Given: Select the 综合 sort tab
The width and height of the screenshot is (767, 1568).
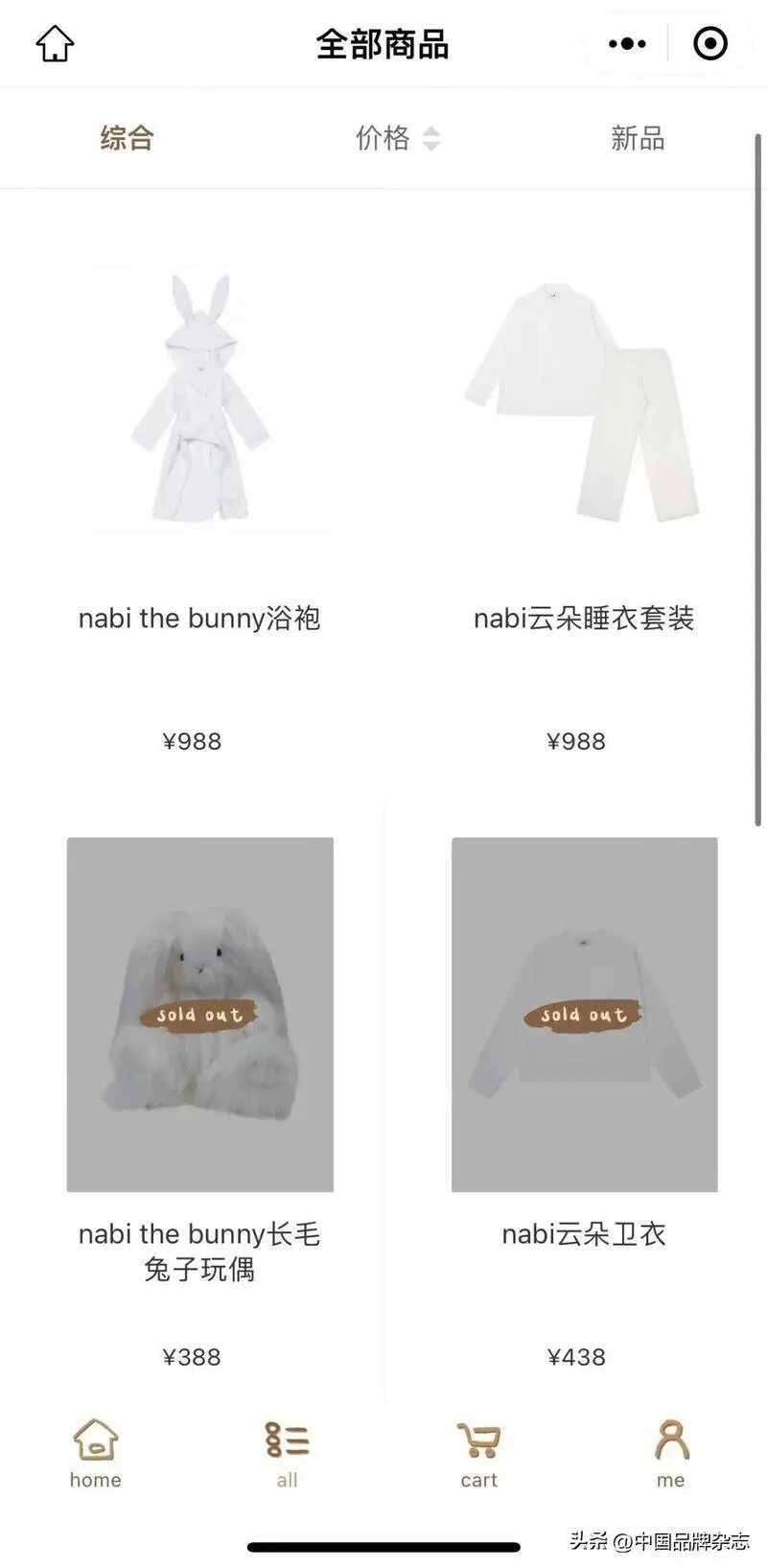Looking at the screenshot, I should coord(127,138).
